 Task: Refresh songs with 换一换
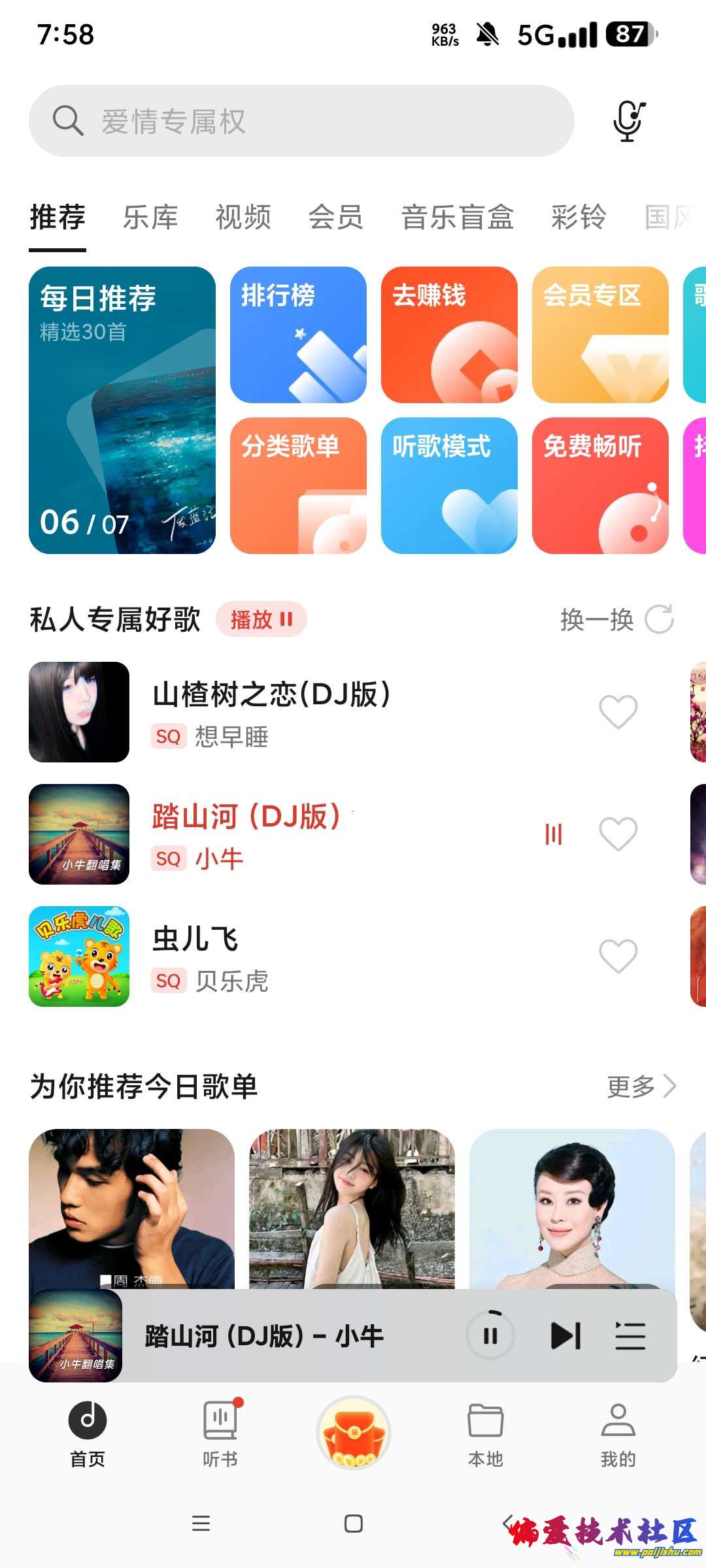pos(616,619)
